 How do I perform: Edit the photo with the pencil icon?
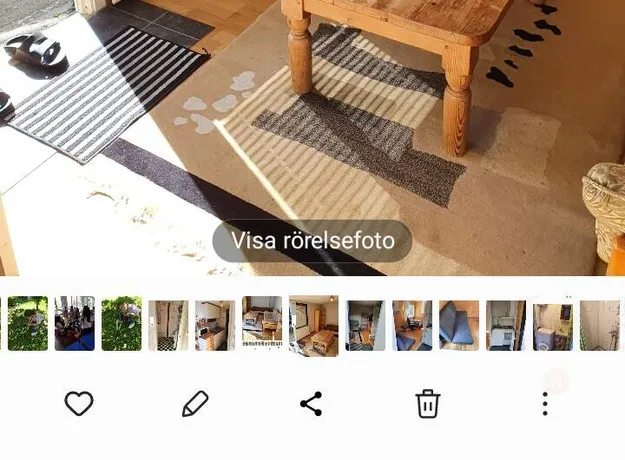(195, 404)
